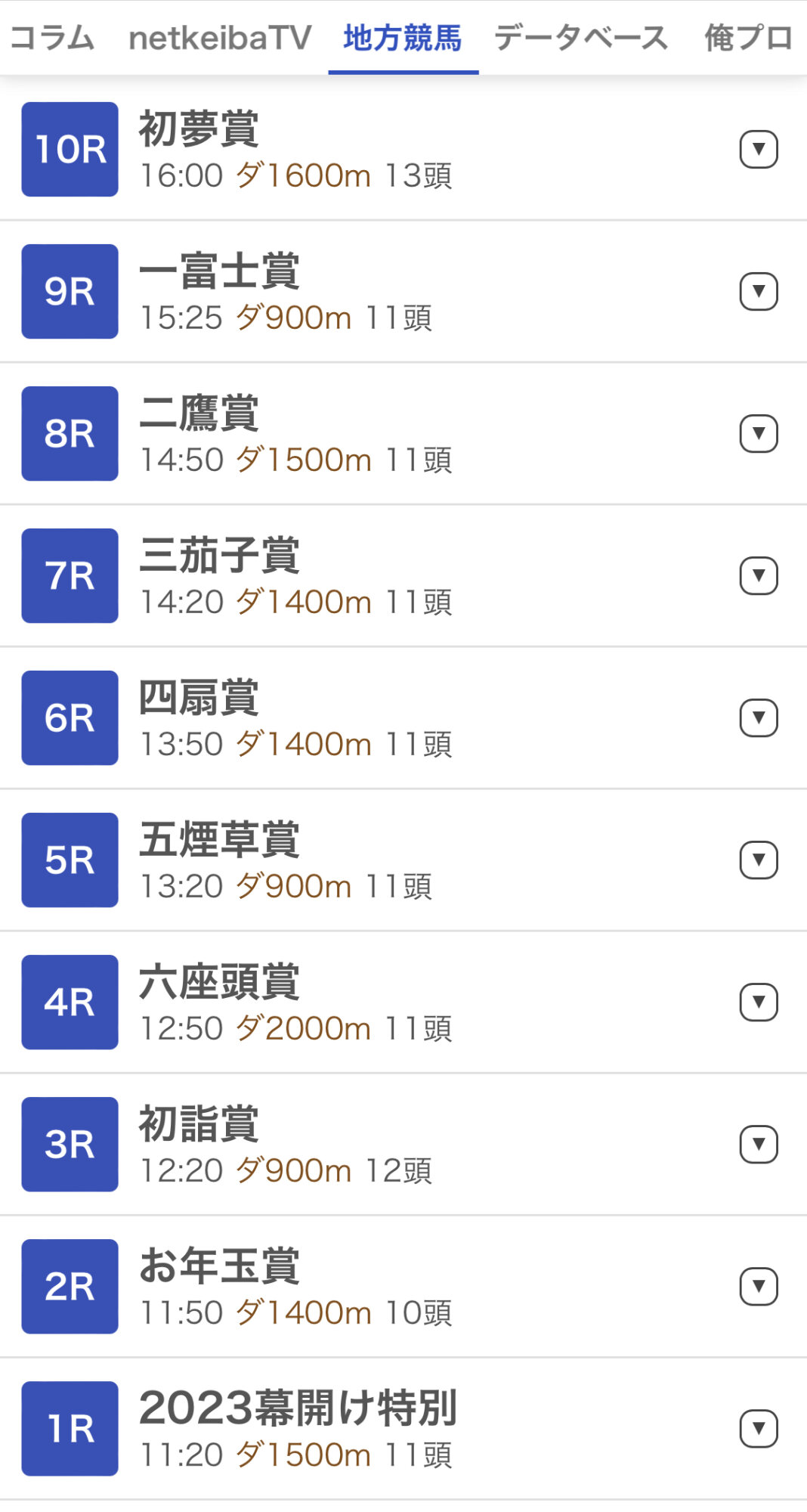Viewport: 807px width, 1512px height.
Task: Open the netkeibaTV tab
Action: pos(220,38)
